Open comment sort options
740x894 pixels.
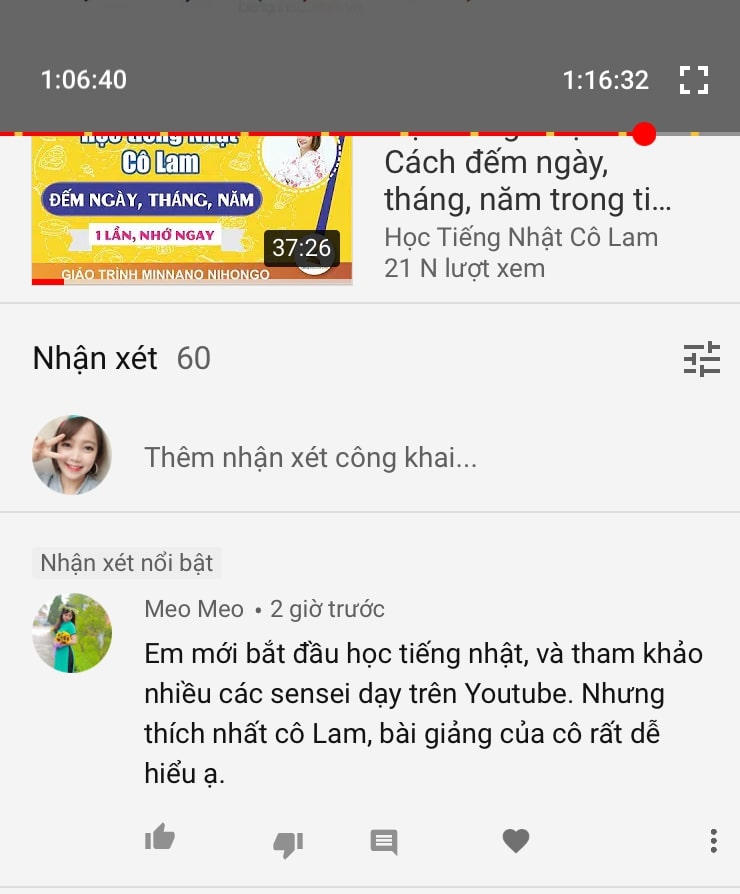pos(702,358)
